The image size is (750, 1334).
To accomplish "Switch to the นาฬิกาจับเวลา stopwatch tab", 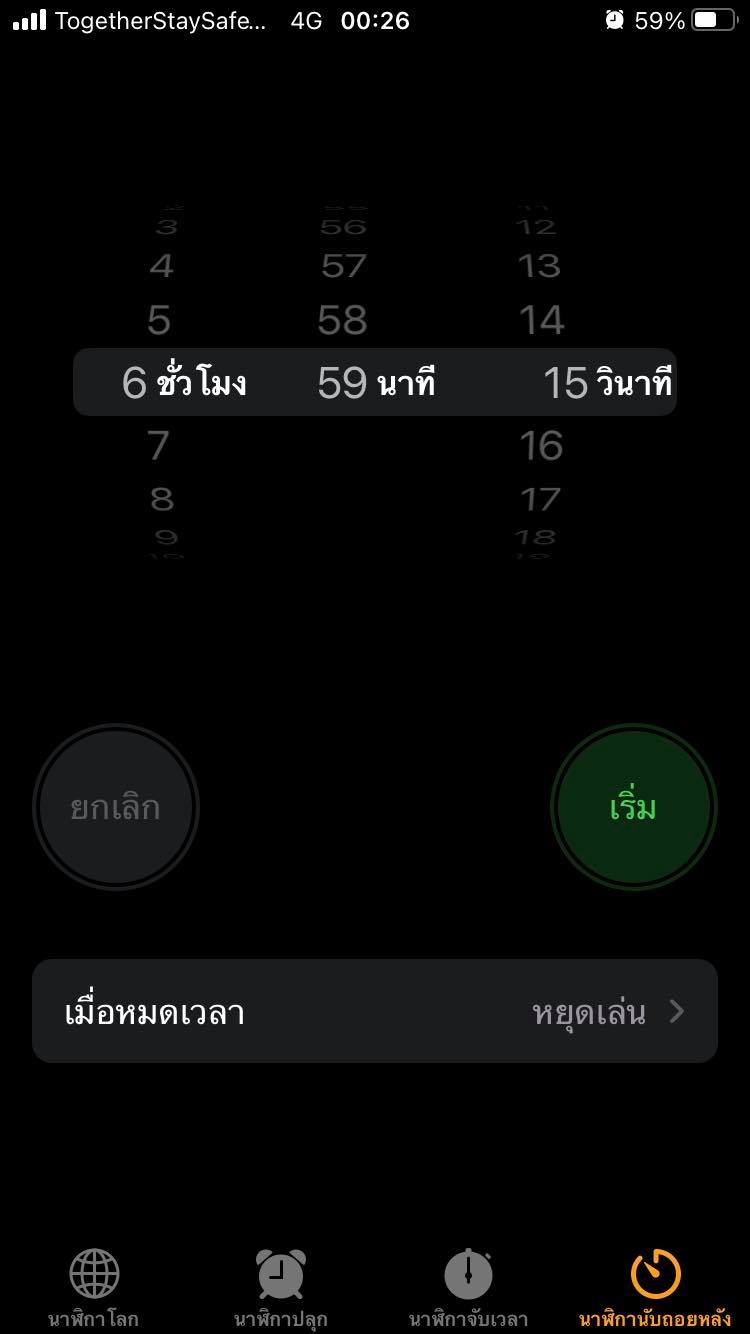I will tap(468, 1288).
